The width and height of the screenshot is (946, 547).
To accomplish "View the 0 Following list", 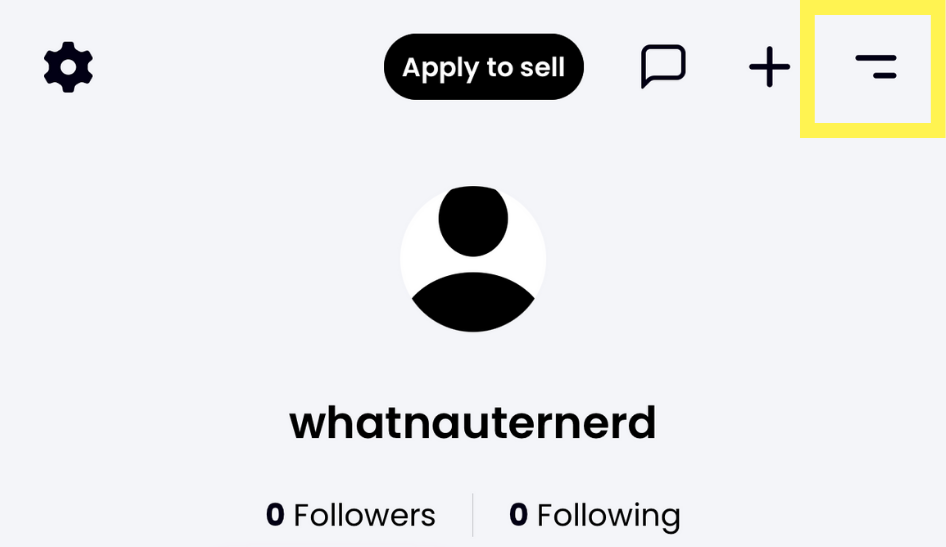I will pos(594,515).
